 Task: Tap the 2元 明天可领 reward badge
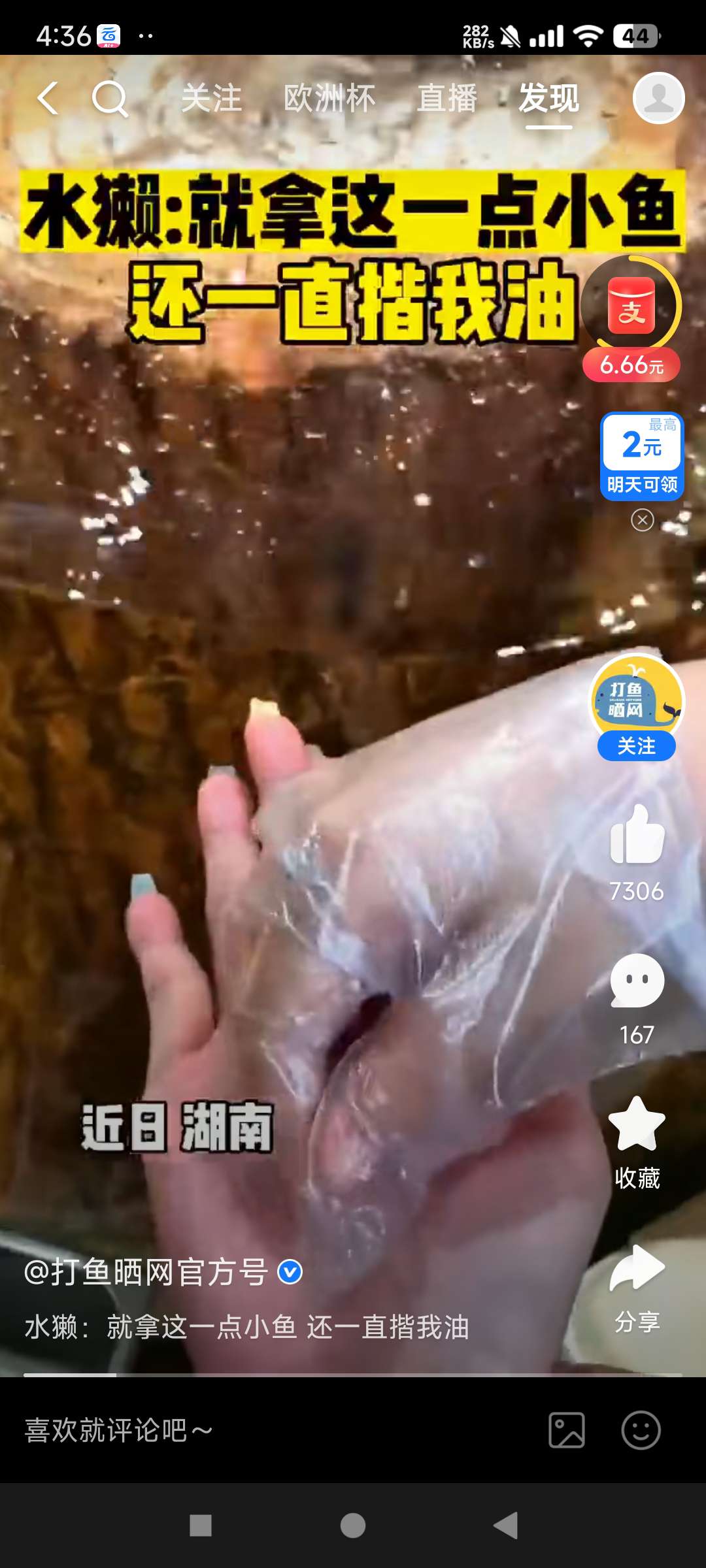(642, 456)
